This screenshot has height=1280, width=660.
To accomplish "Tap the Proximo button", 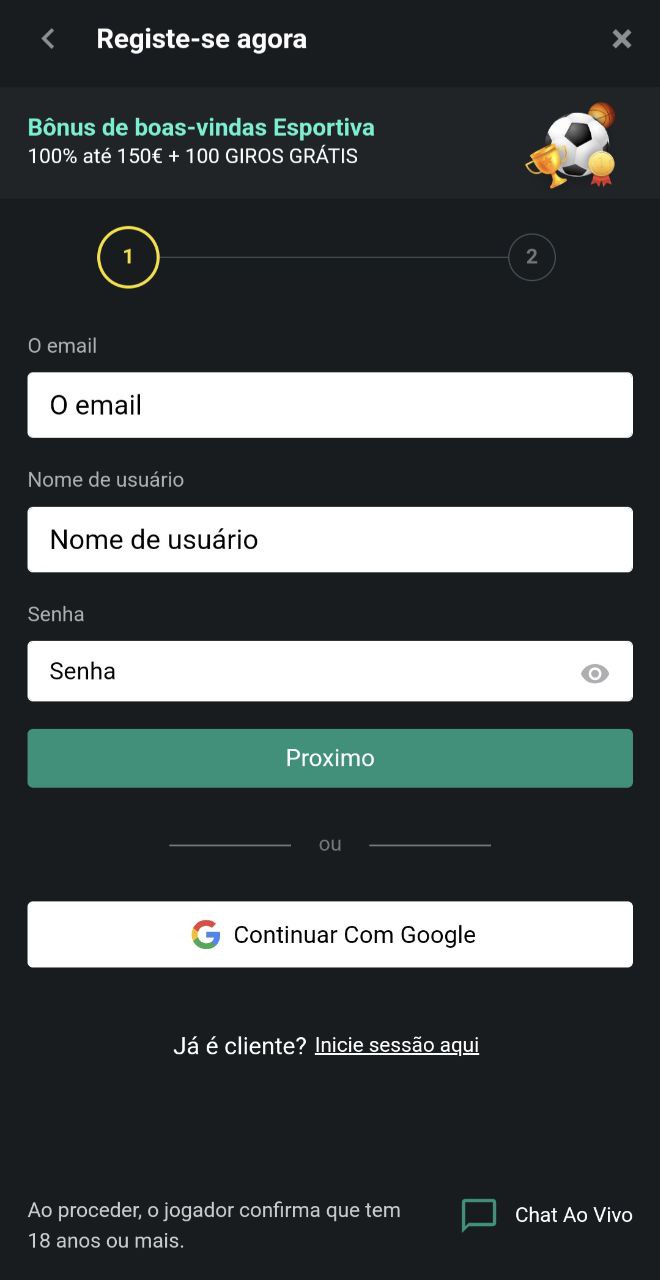I will 330,758.
